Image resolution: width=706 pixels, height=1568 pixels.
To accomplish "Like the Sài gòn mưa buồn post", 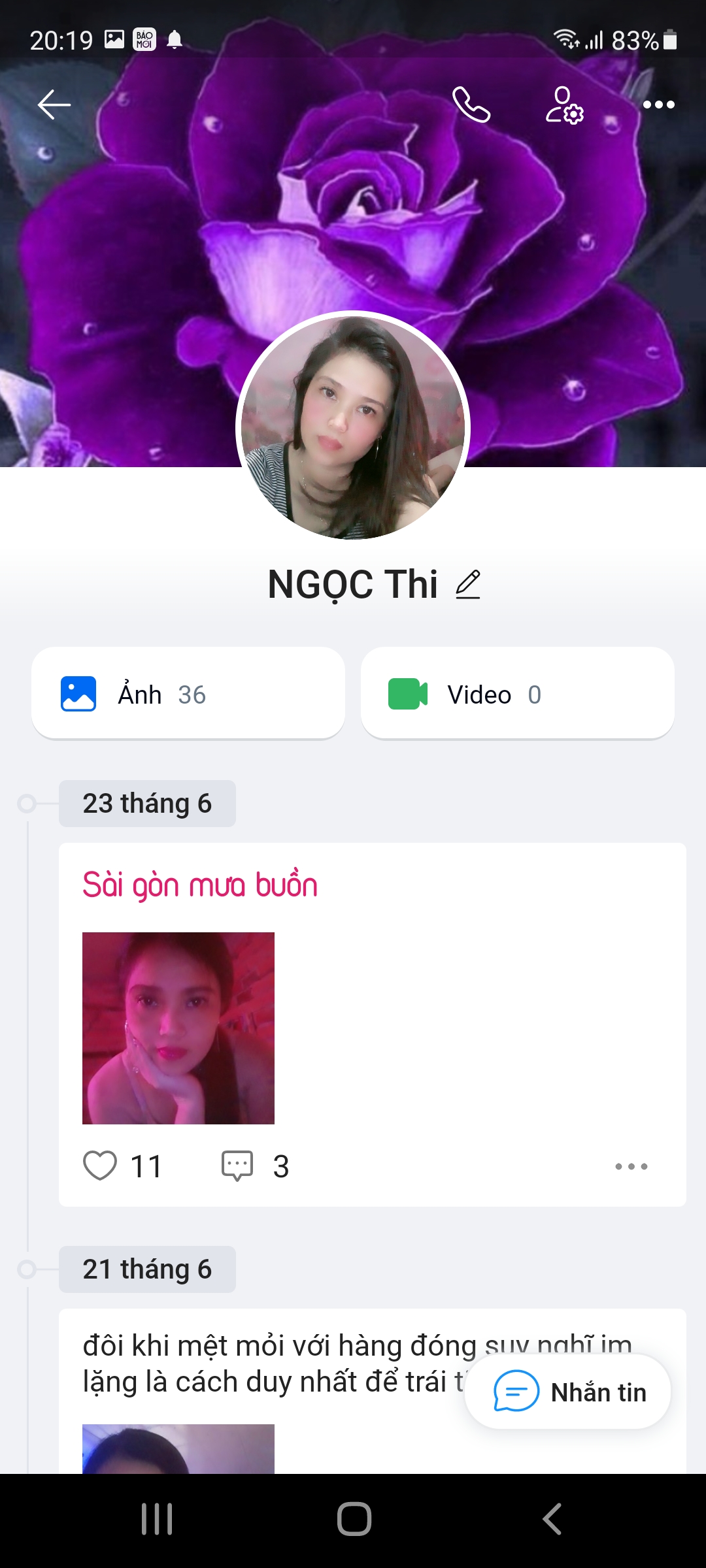I will [x=100, y=1166].
